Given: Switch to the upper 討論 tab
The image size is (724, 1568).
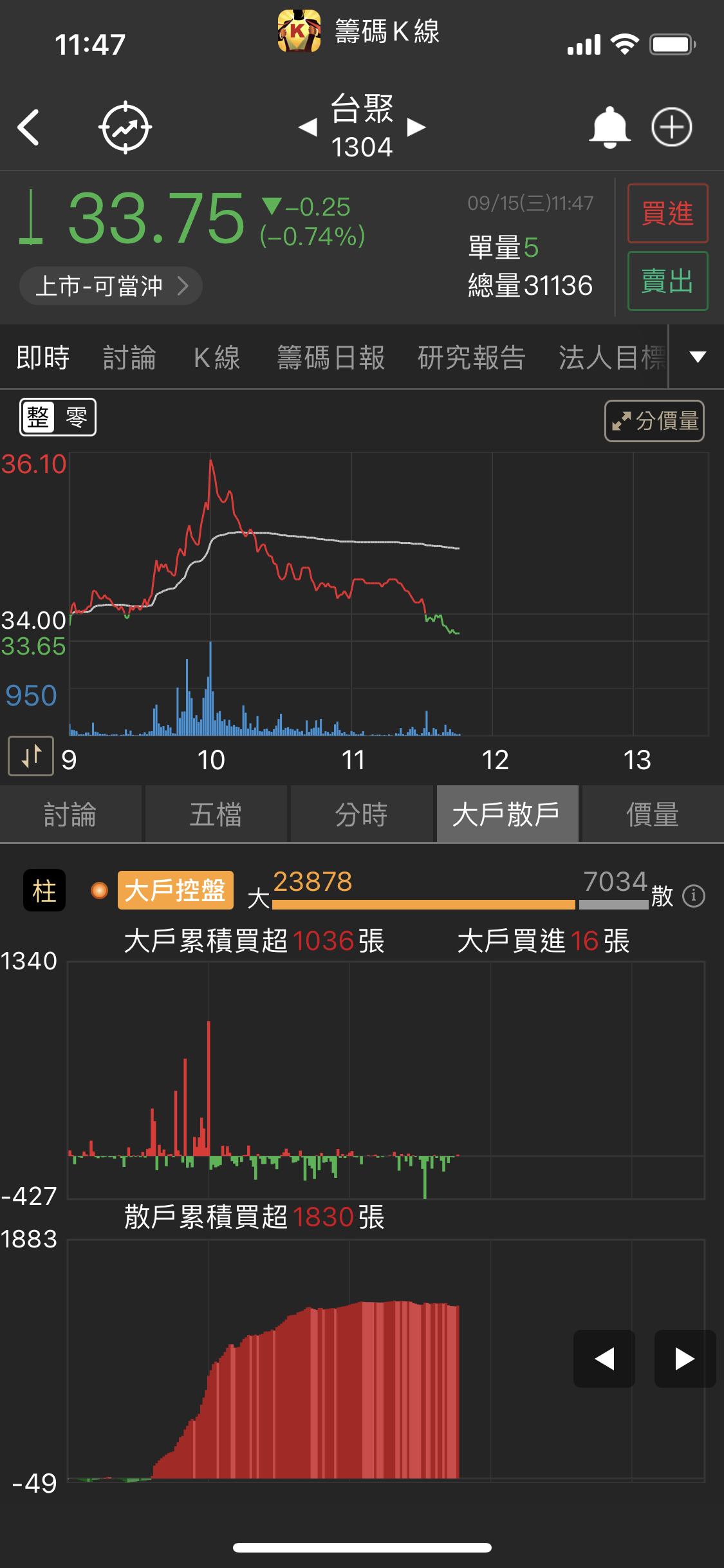Looking at the screenshot, I should (x=129, y=358).
